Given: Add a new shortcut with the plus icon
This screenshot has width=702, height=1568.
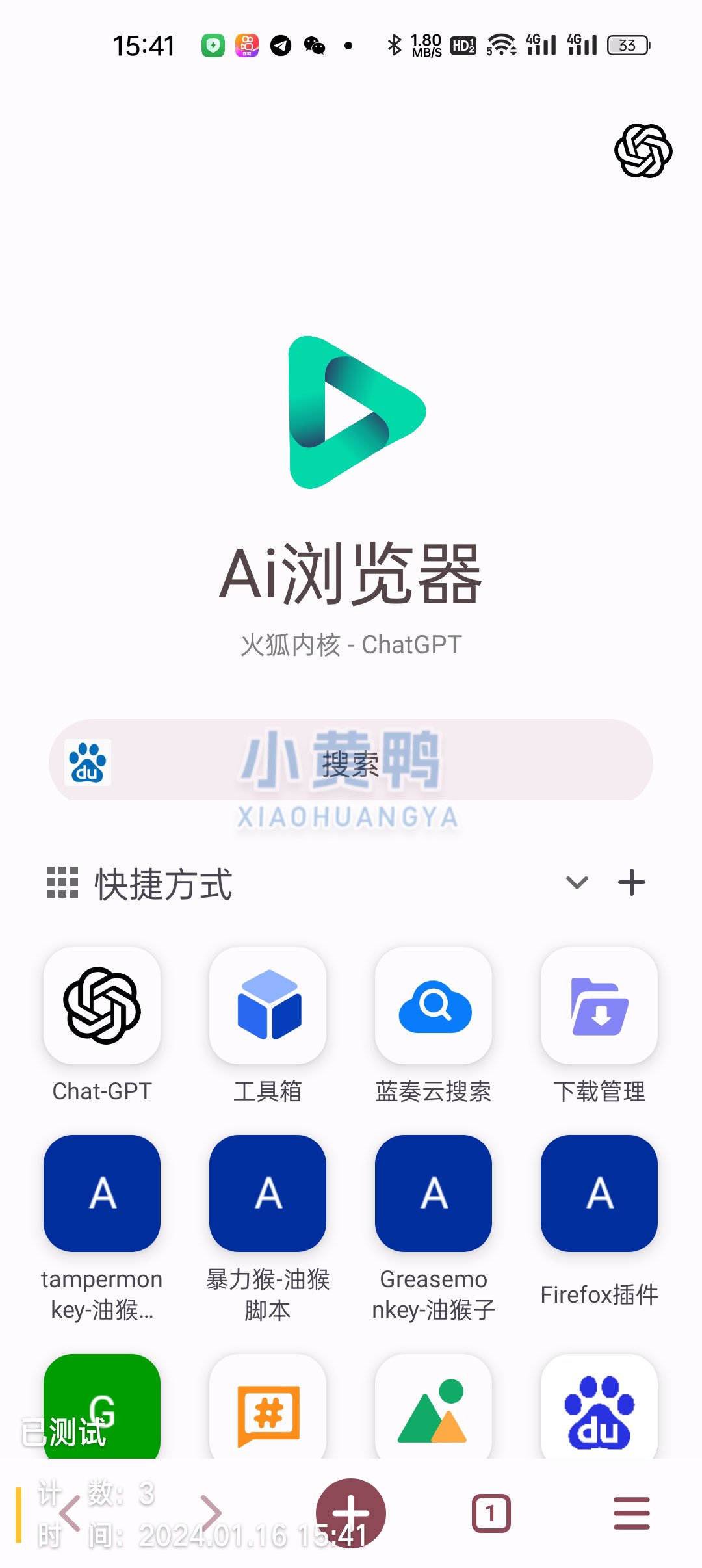Looking at the screenshot, I should coord(631,883).
